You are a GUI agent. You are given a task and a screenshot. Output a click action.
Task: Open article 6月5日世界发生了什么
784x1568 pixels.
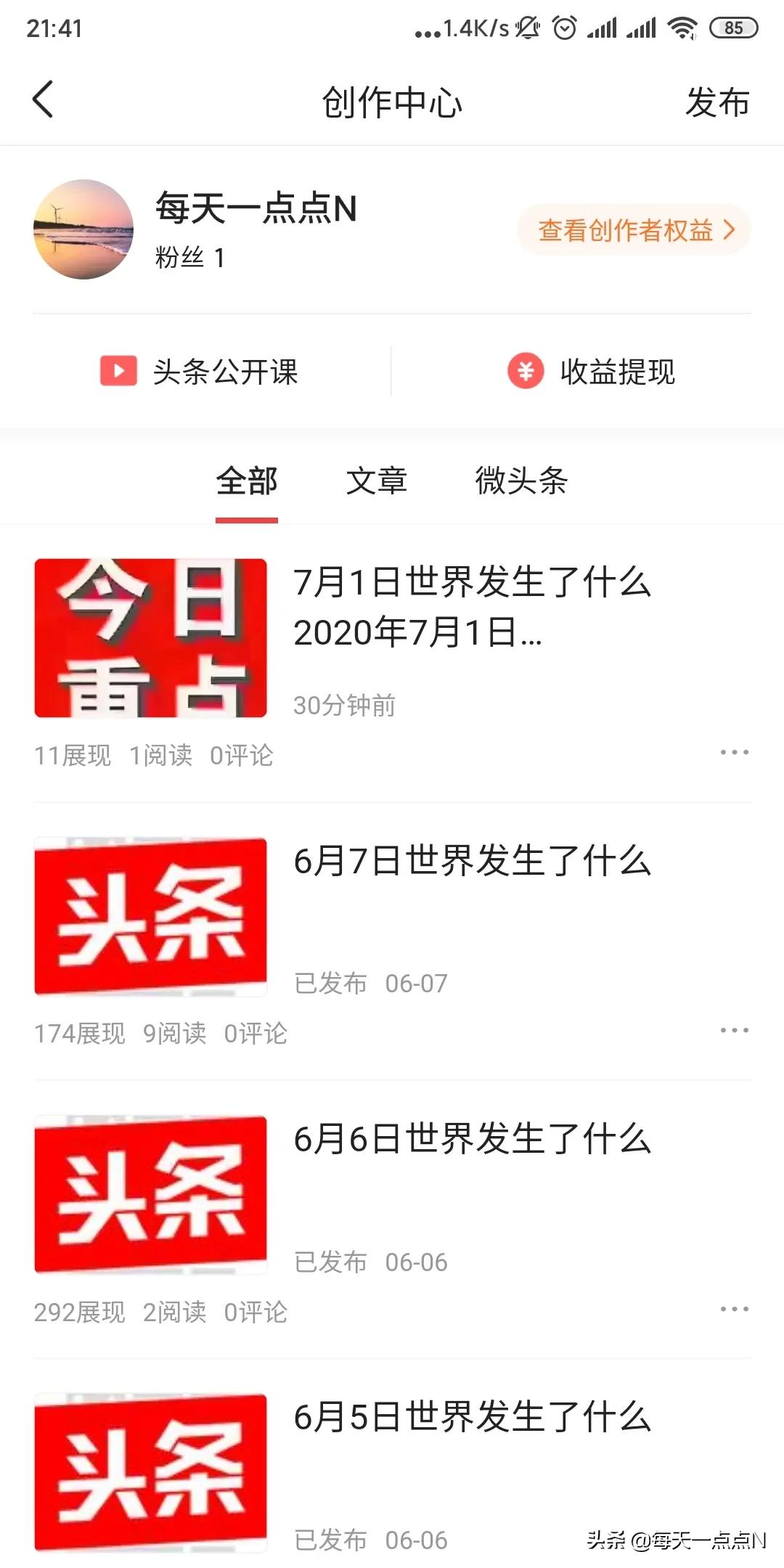472,1418
